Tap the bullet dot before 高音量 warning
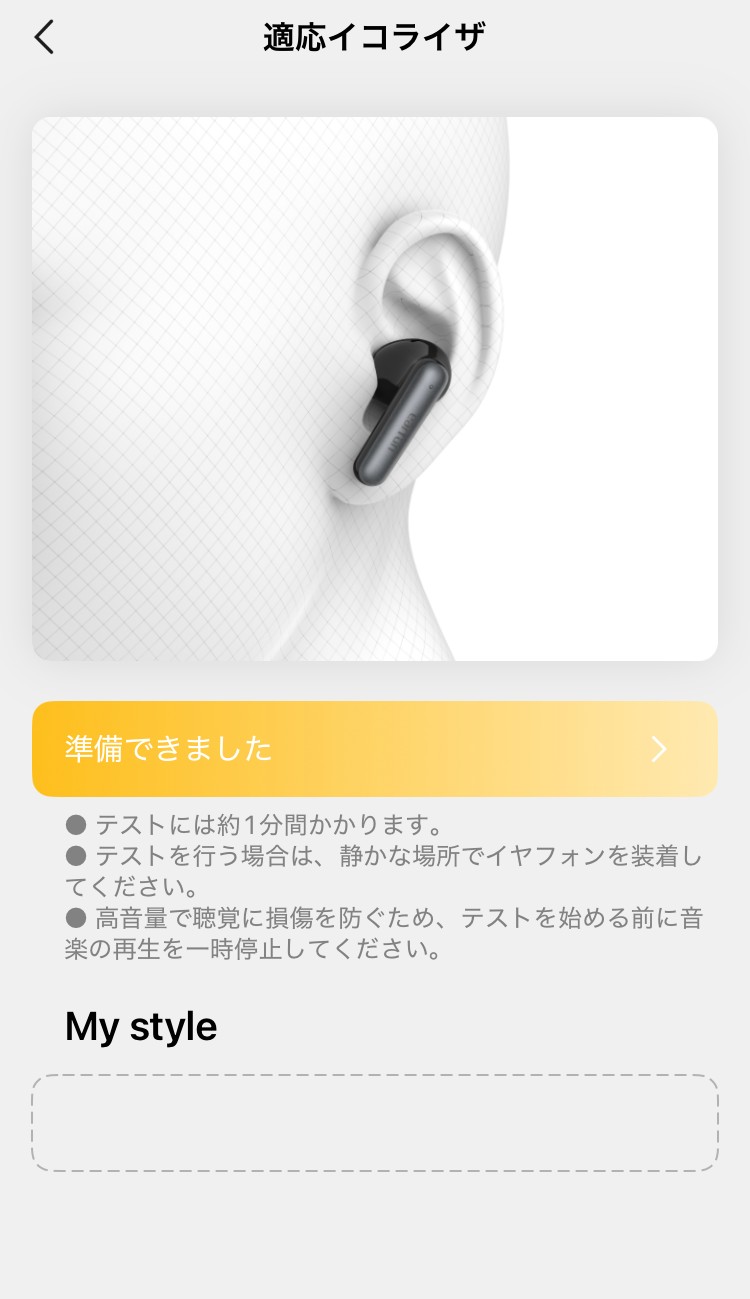750x1299 pixels. (x=76, y=917)
